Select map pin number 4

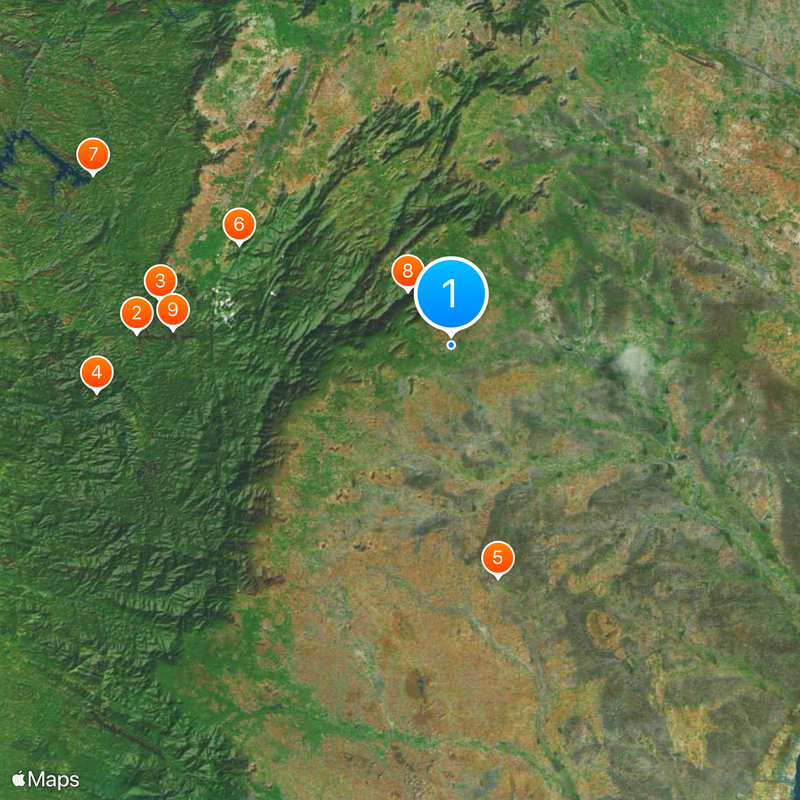click(x=97, y=373)
